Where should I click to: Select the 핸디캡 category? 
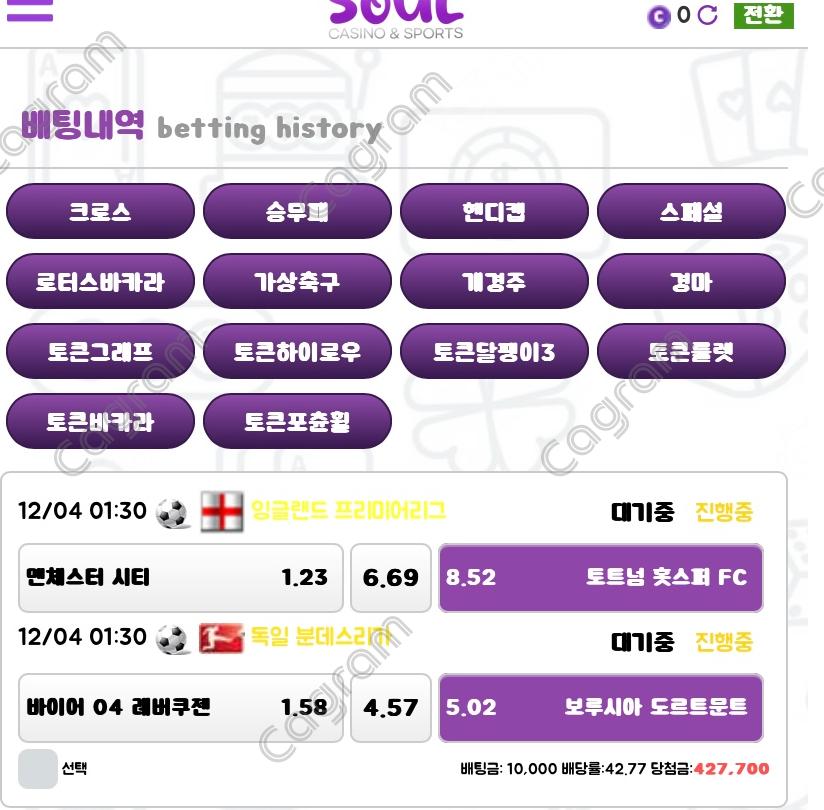point(494,212)
